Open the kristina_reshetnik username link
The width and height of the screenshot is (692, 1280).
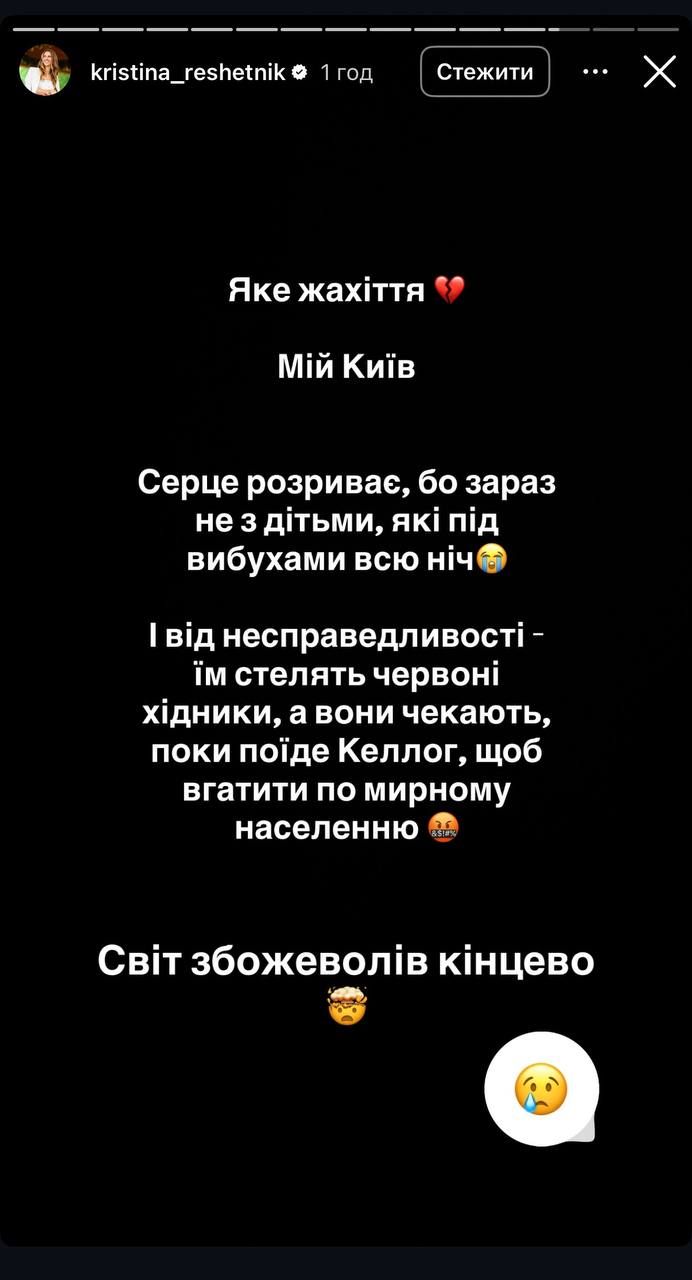188,72
